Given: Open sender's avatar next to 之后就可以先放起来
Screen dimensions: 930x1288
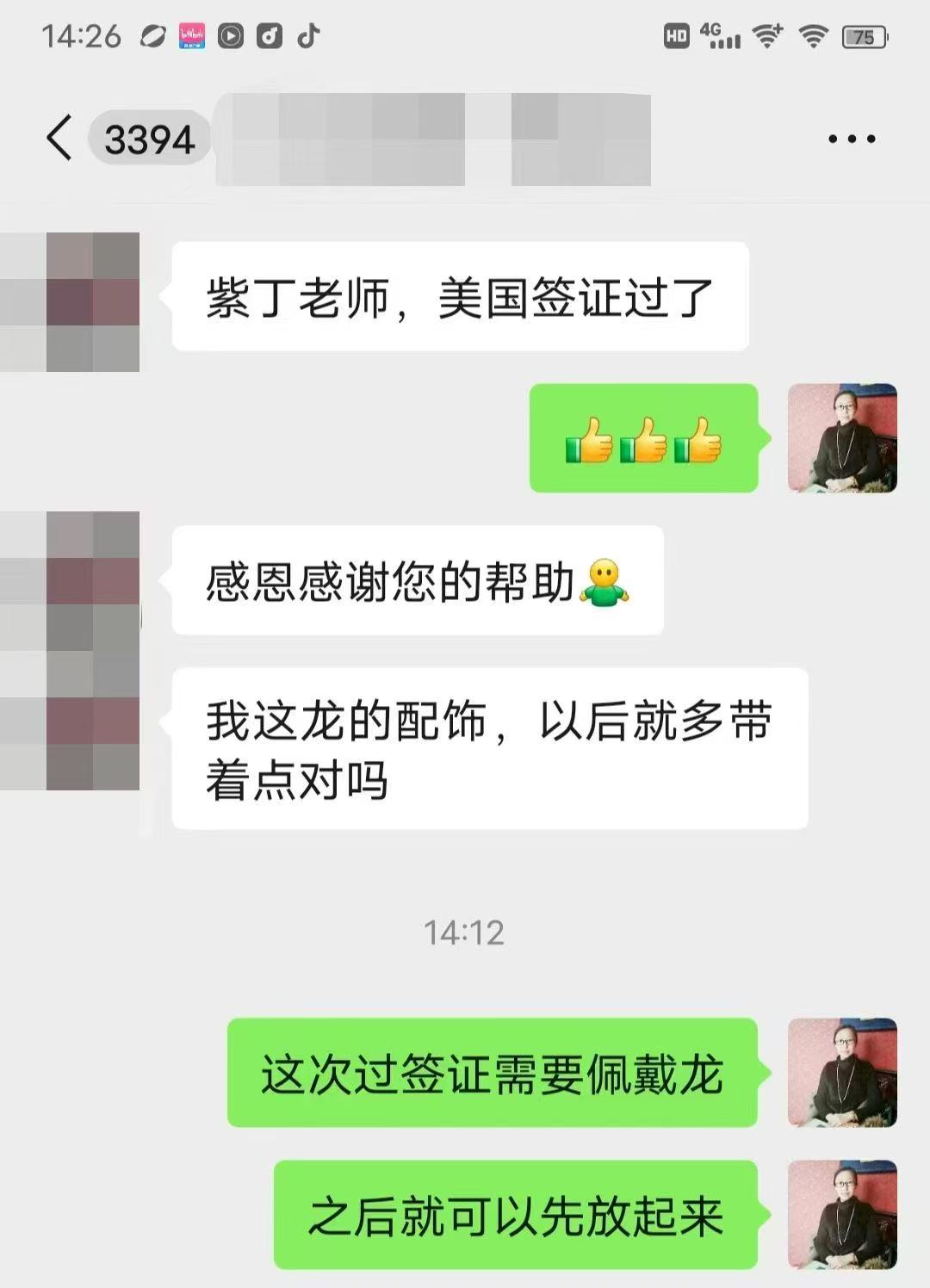Looking at the screenshot, I should click(x=841, y=1214).
